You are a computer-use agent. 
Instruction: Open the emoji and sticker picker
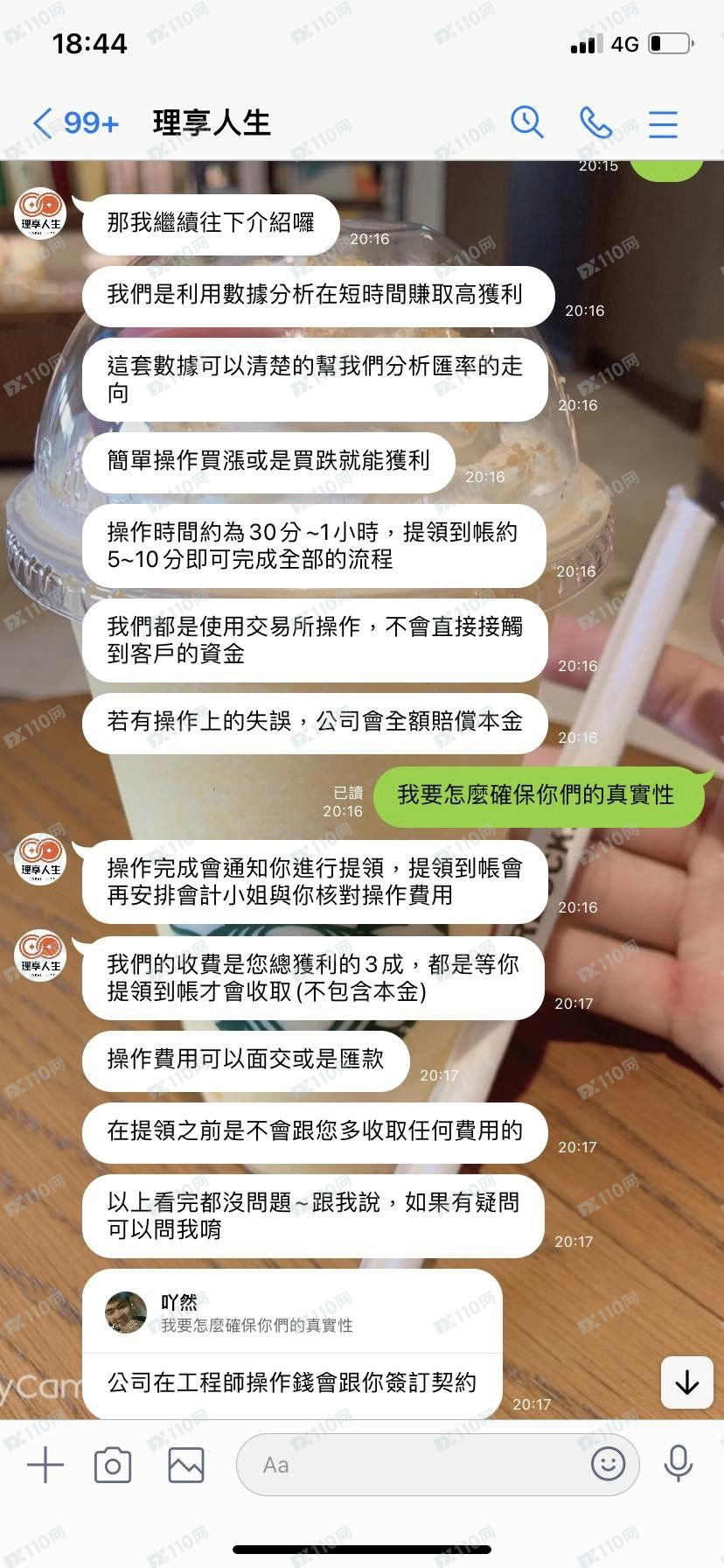pyautogui.click(x=609, y=1464)
